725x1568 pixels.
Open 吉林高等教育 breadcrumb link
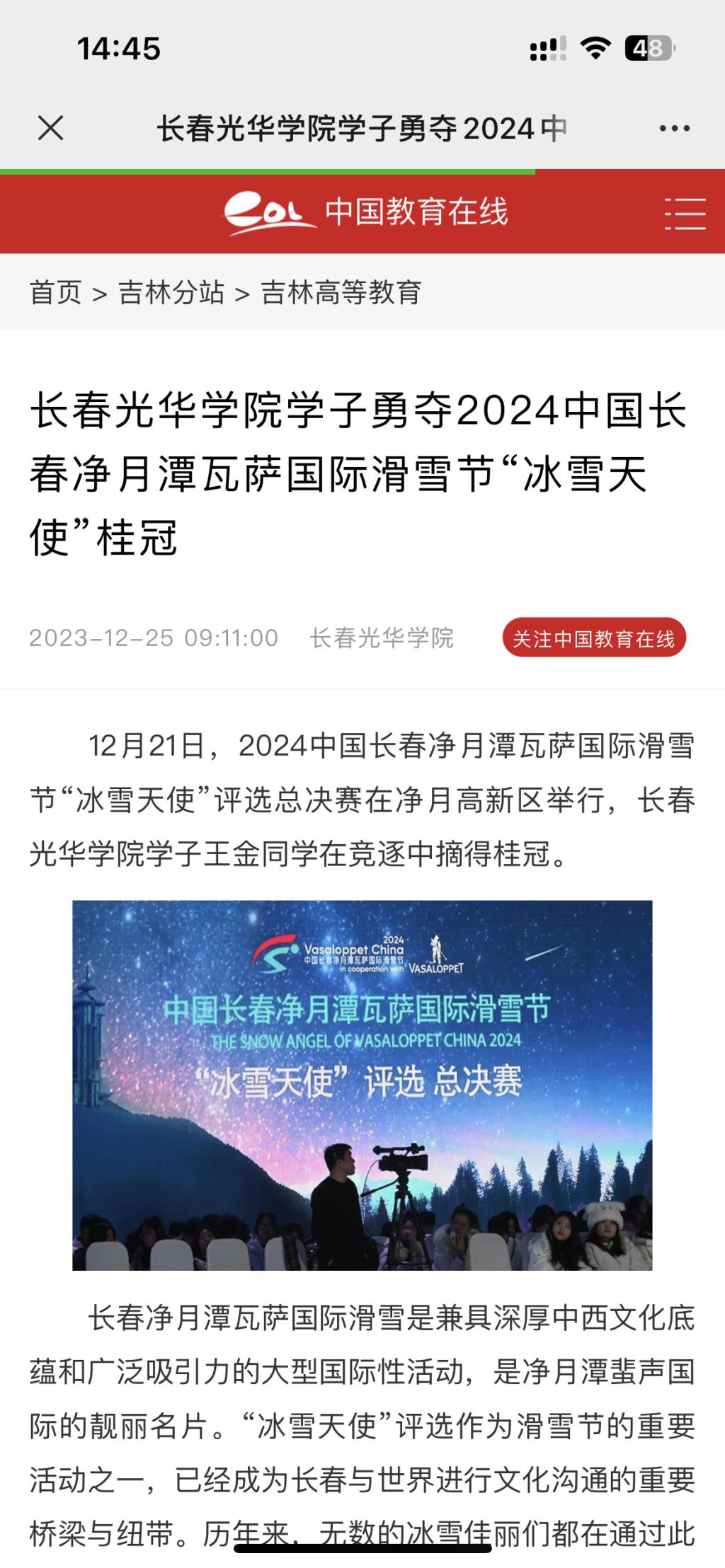[x=341, y=292]
